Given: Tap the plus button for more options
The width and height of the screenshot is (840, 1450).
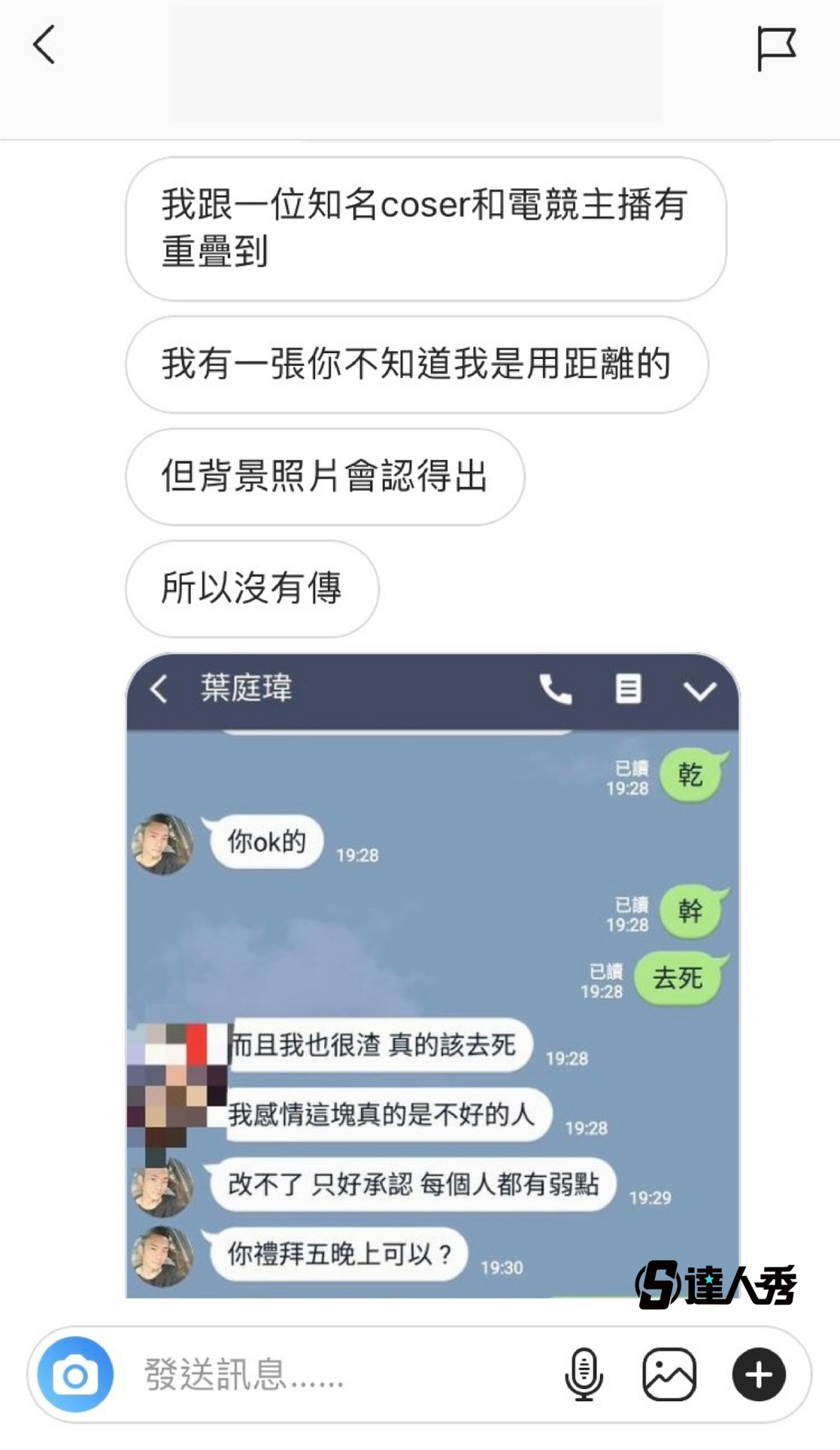Looking at the screenshot, I should coord(759,1374).
